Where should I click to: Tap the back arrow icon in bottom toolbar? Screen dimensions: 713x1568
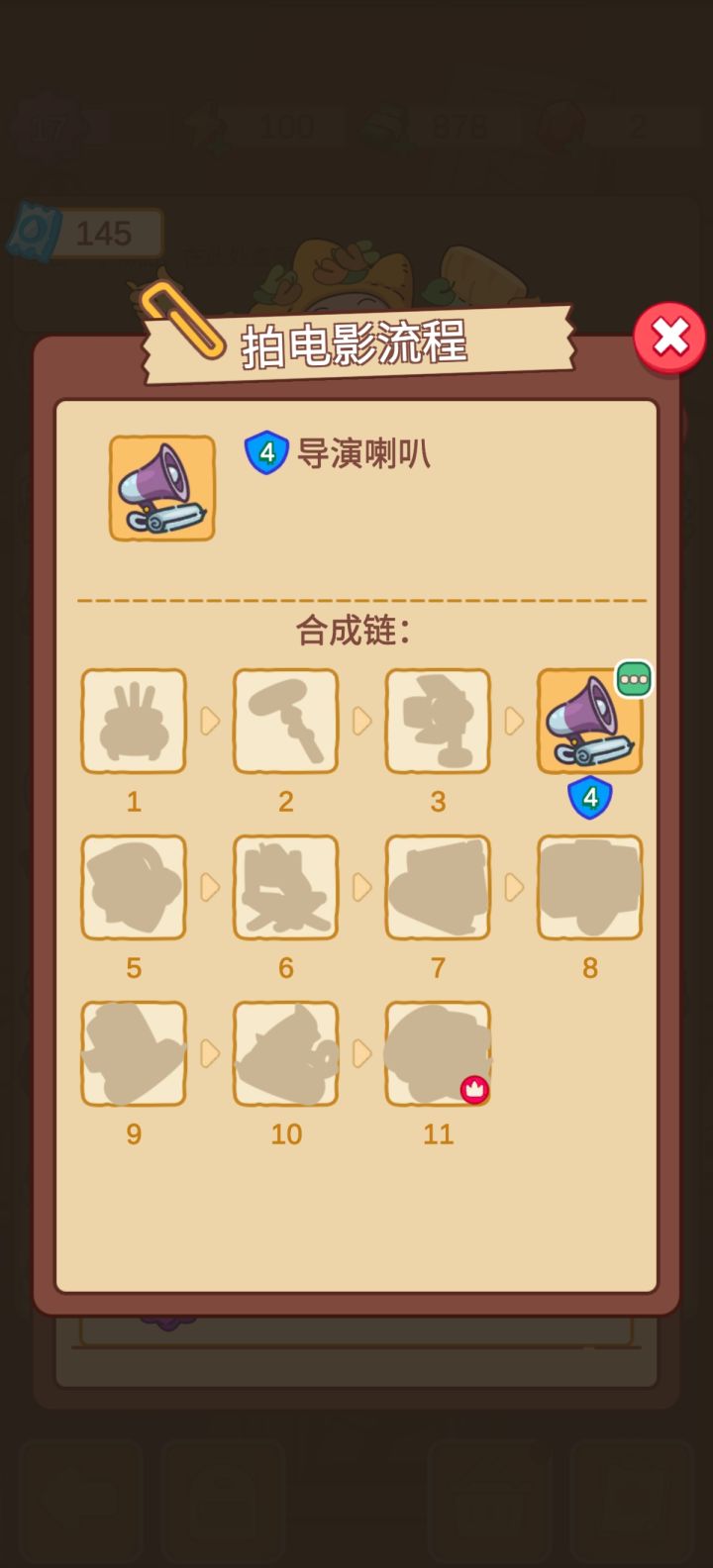tap(79, 1503)
